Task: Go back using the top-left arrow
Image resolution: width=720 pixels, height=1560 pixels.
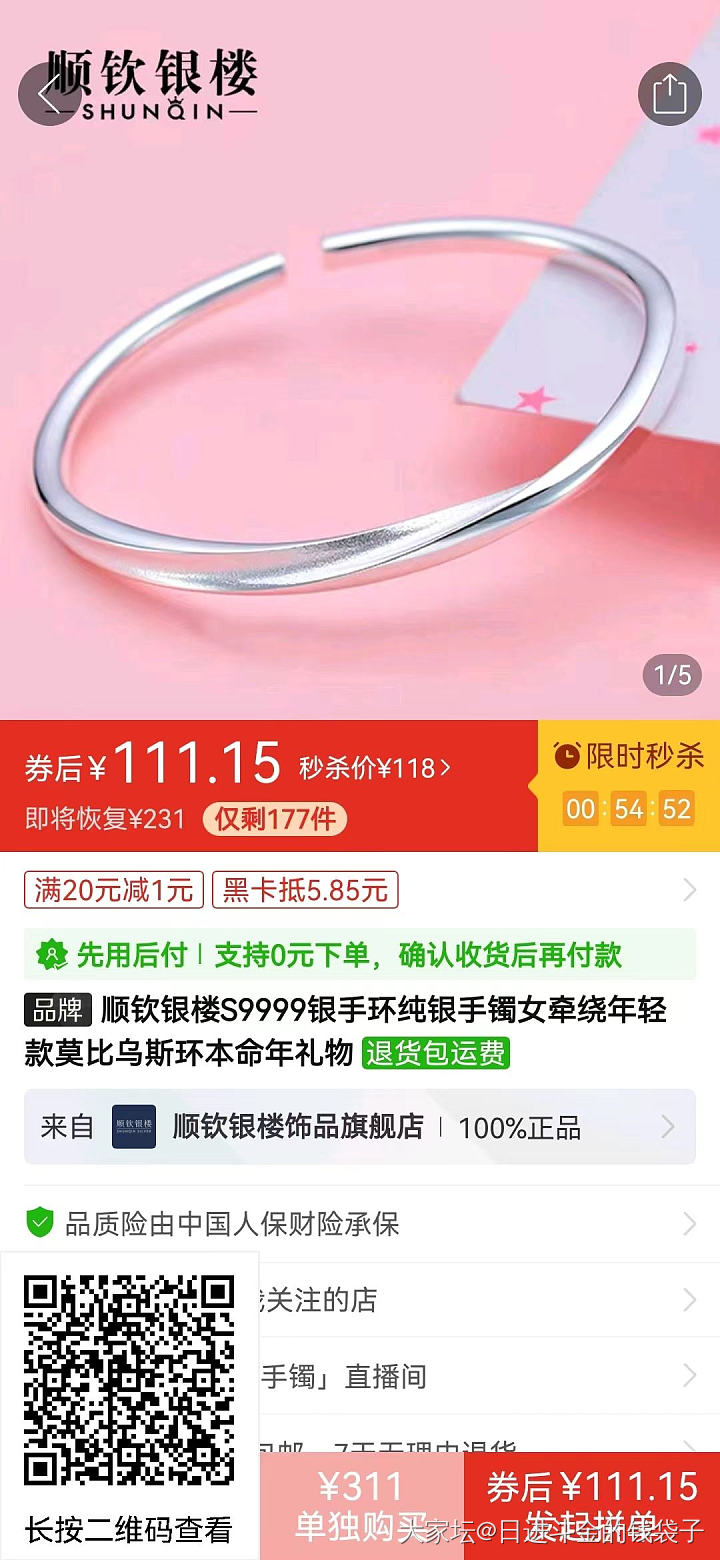Action: coord(49,95)
